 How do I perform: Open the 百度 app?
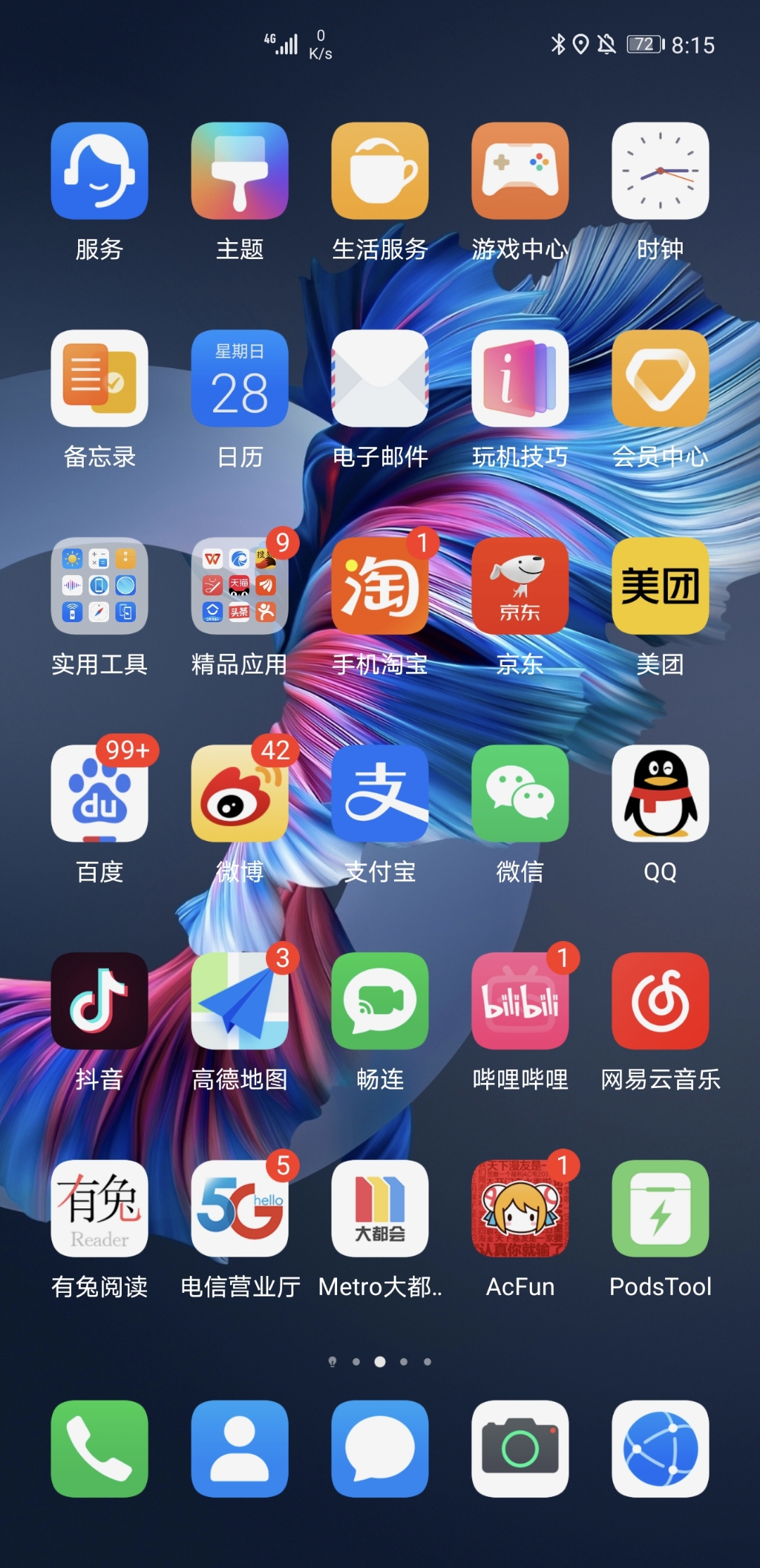(x=99, y=794)
